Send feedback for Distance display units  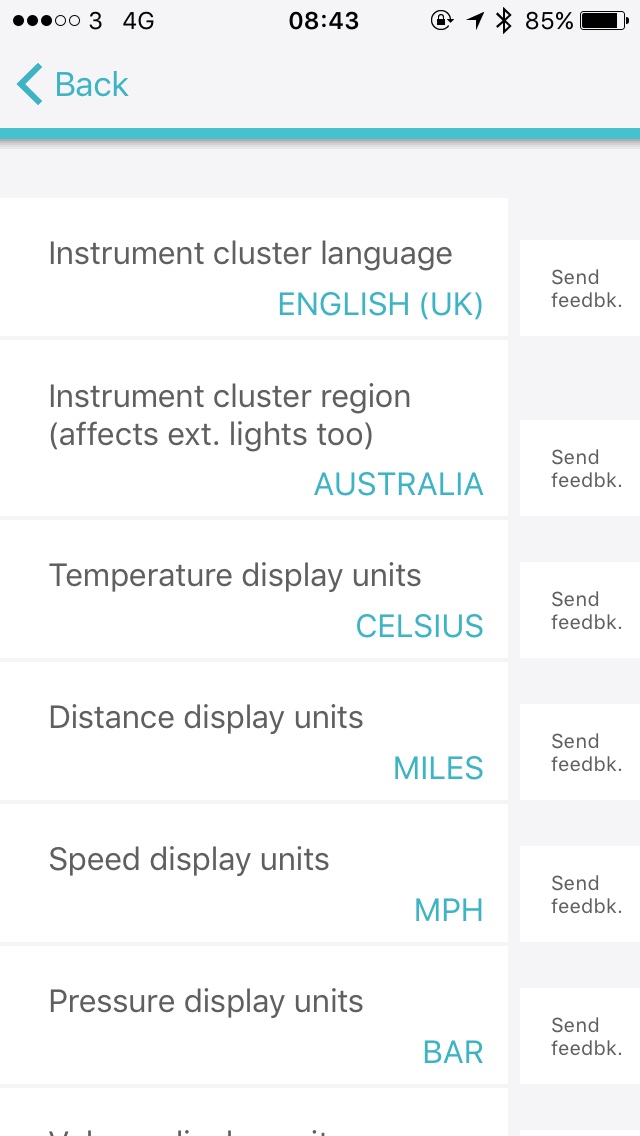pos(579,752)
